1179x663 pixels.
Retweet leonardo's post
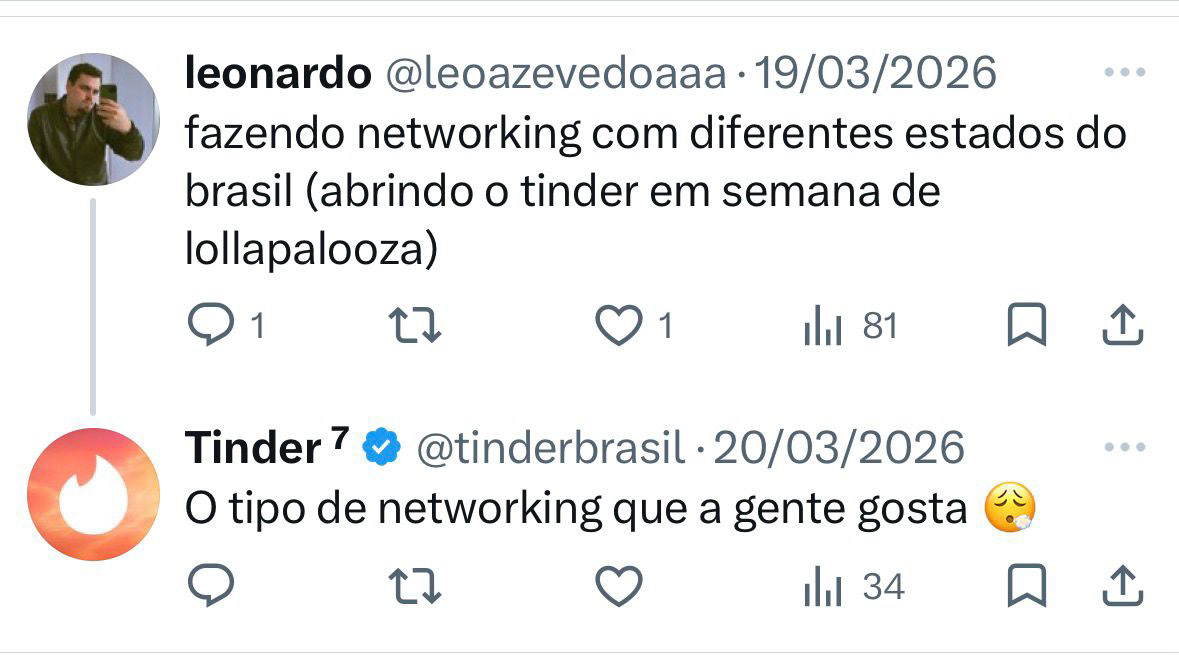(414, 325)
